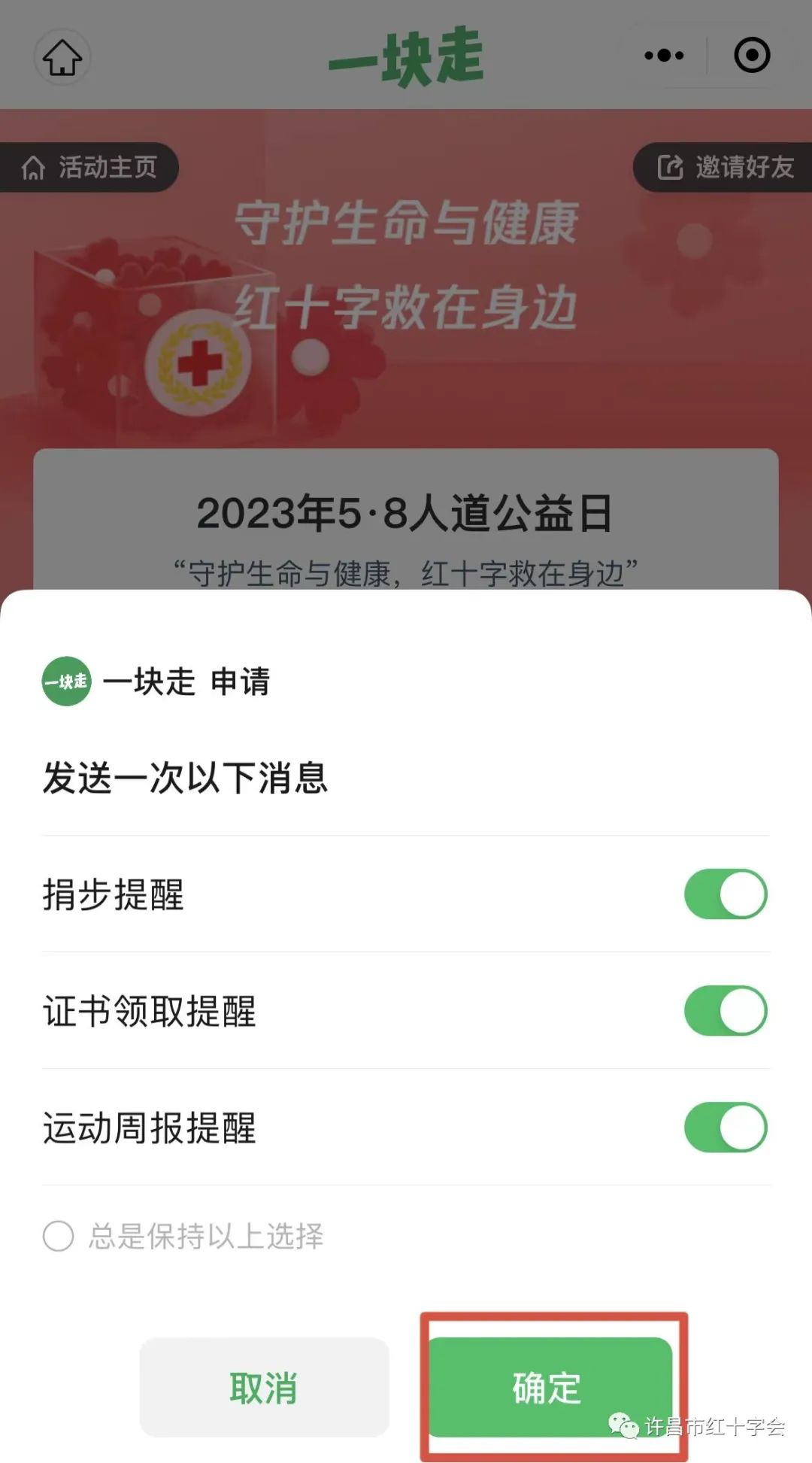Tap the green 确定 confirm button

(549, 1386)
